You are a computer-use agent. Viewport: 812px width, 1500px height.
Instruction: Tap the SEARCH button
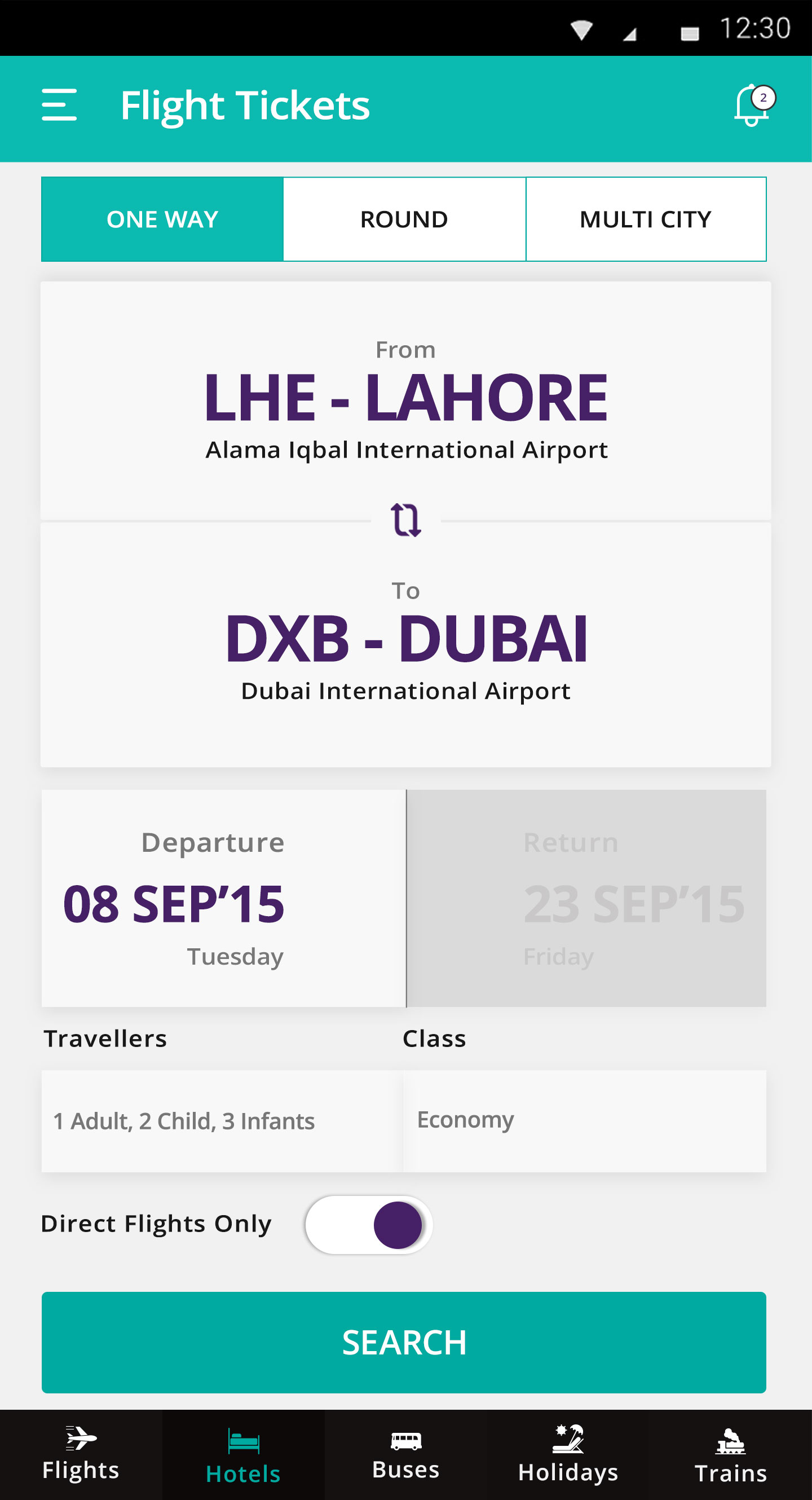(x=404, y=1343)
